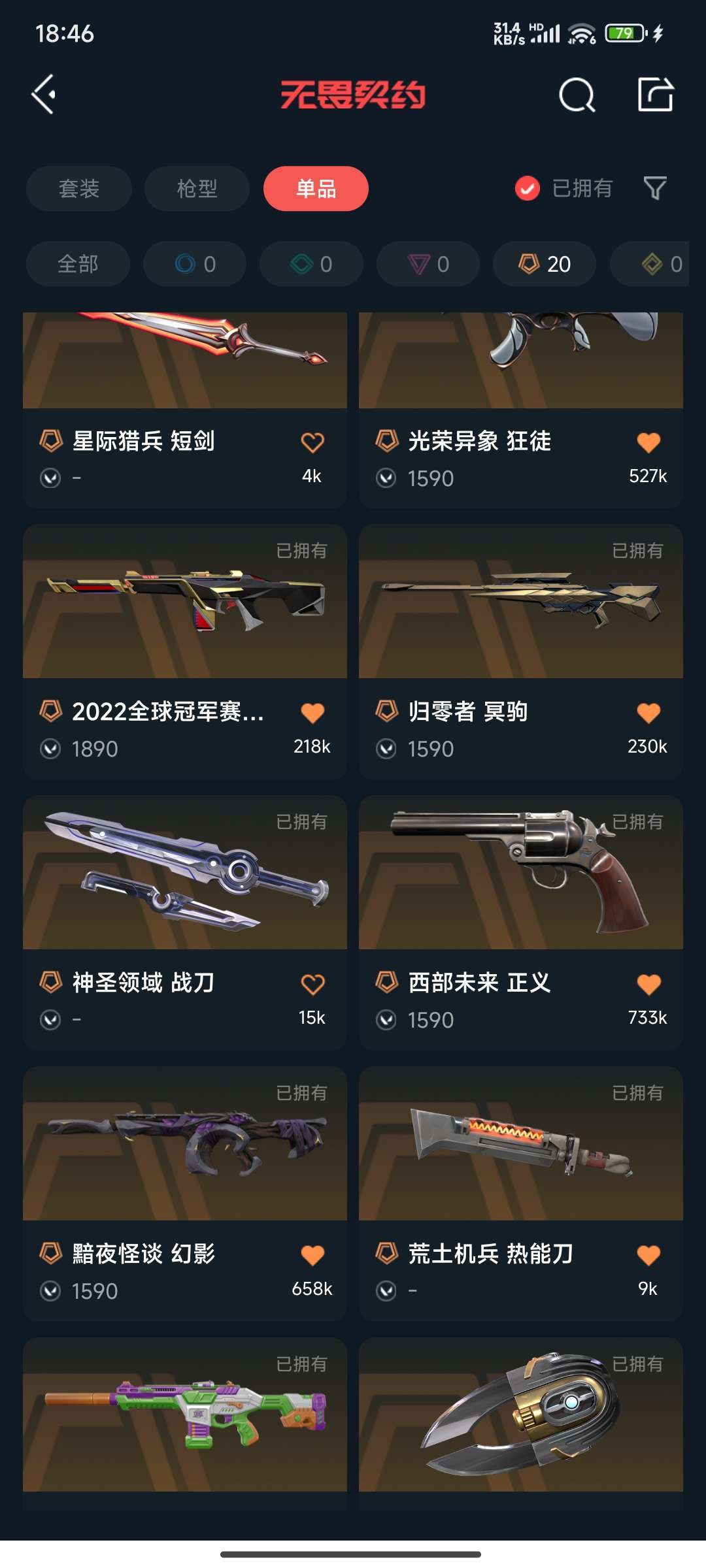
Task: Remove the like on 荒土机兵 热能刀
Action: click(648, 1255)
